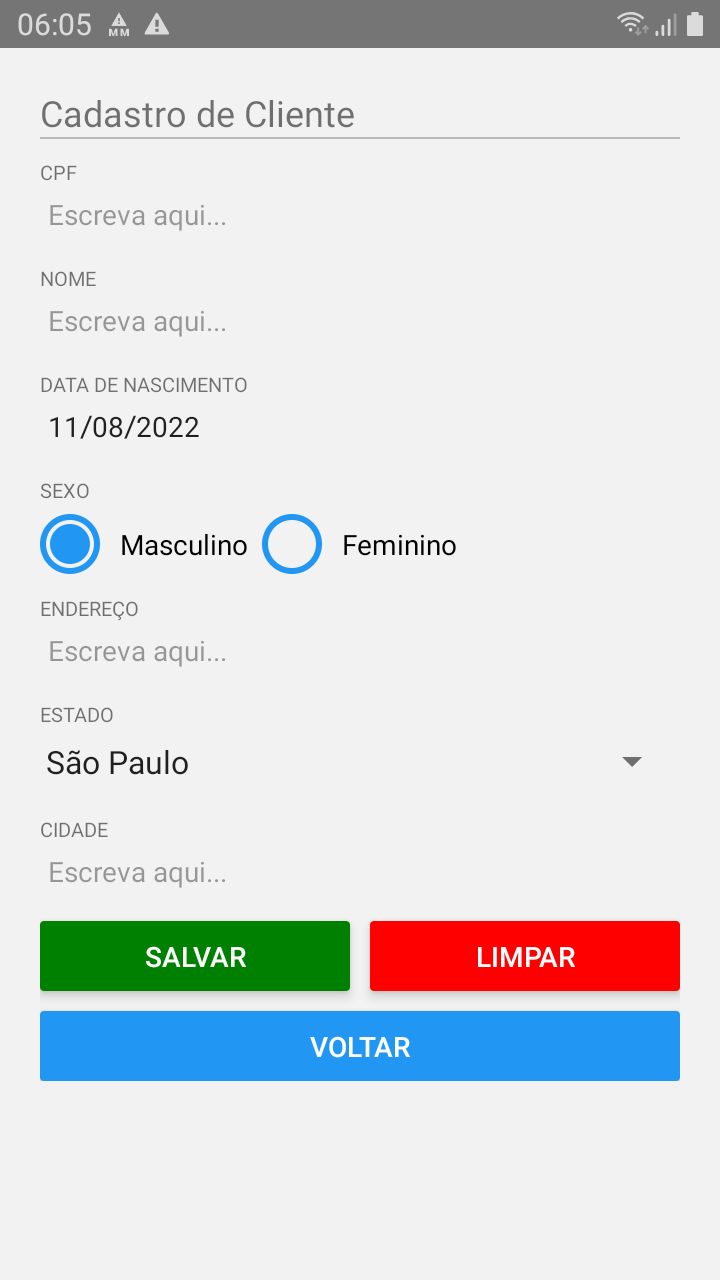This screenshot has width=720, height=1280.
Task: Tap the battery indicator icon
Action: click(695, 24)
